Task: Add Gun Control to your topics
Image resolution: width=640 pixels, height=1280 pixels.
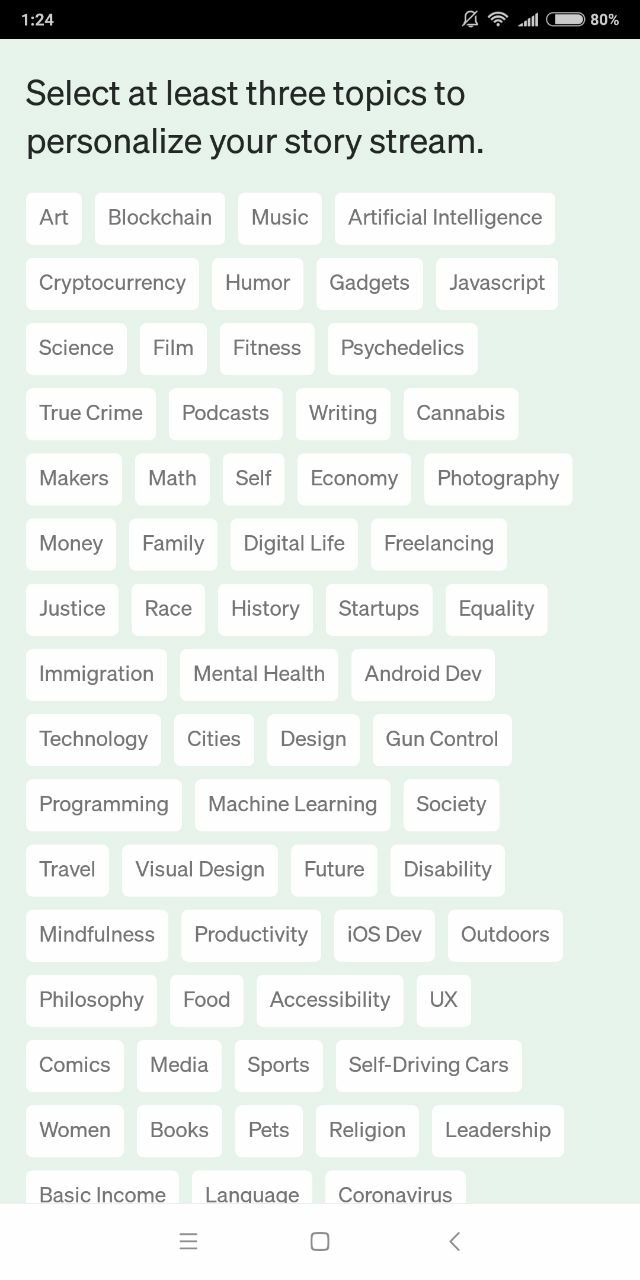Action: pyautogui.click(x=442, y=739)
